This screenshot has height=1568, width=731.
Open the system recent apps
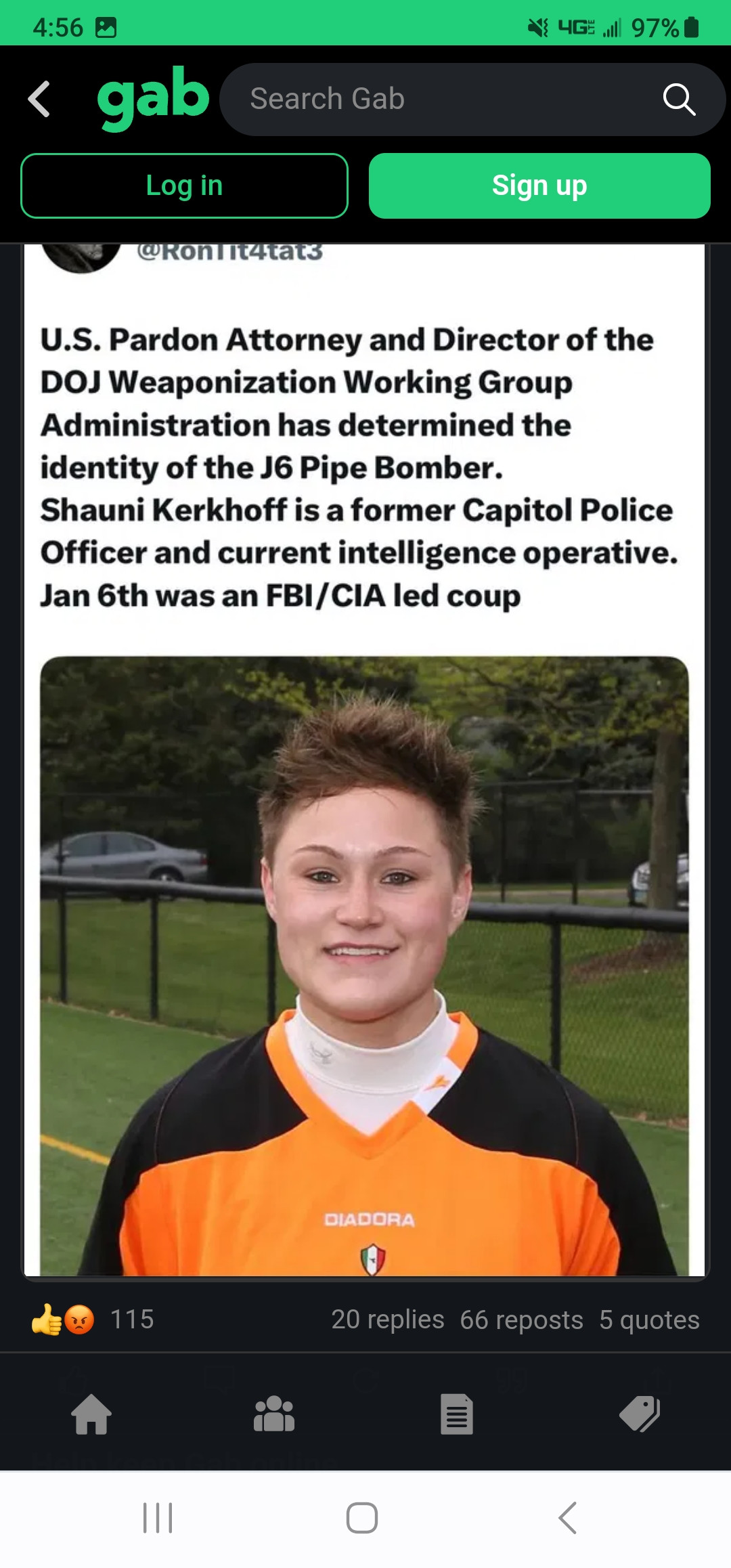click(158, 1517)
